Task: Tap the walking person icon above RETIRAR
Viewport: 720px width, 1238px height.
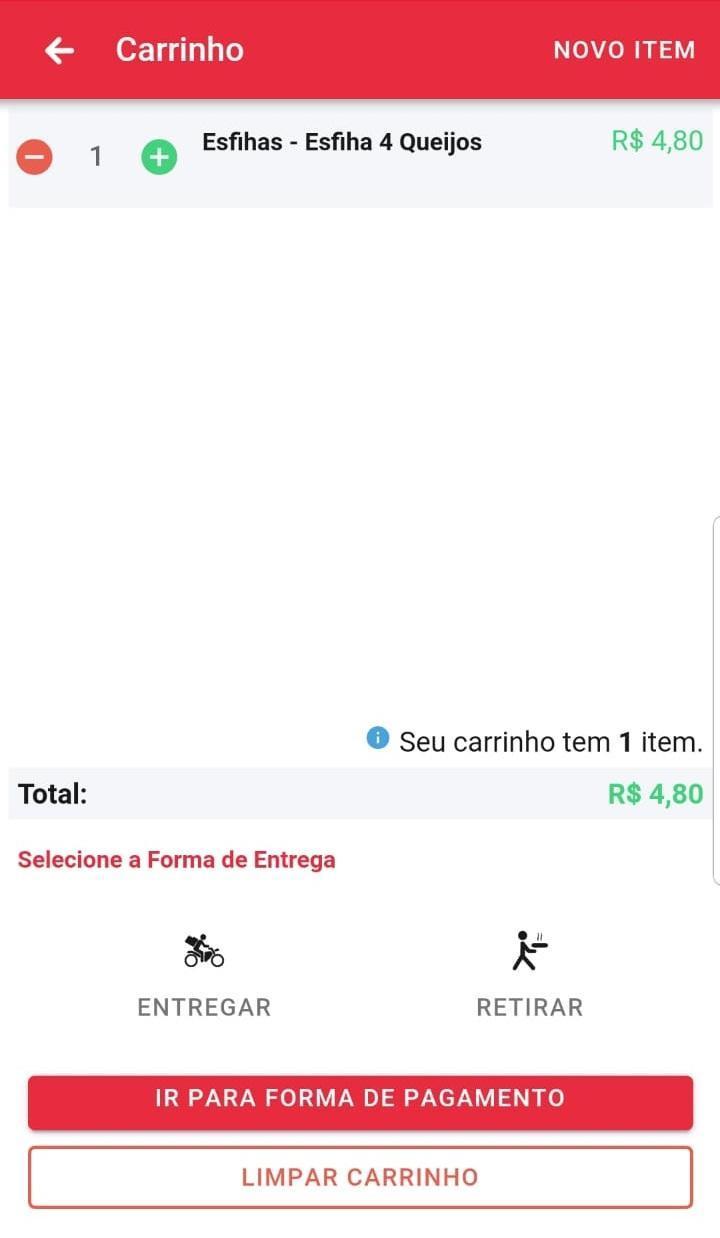Action: coord(529,949)
